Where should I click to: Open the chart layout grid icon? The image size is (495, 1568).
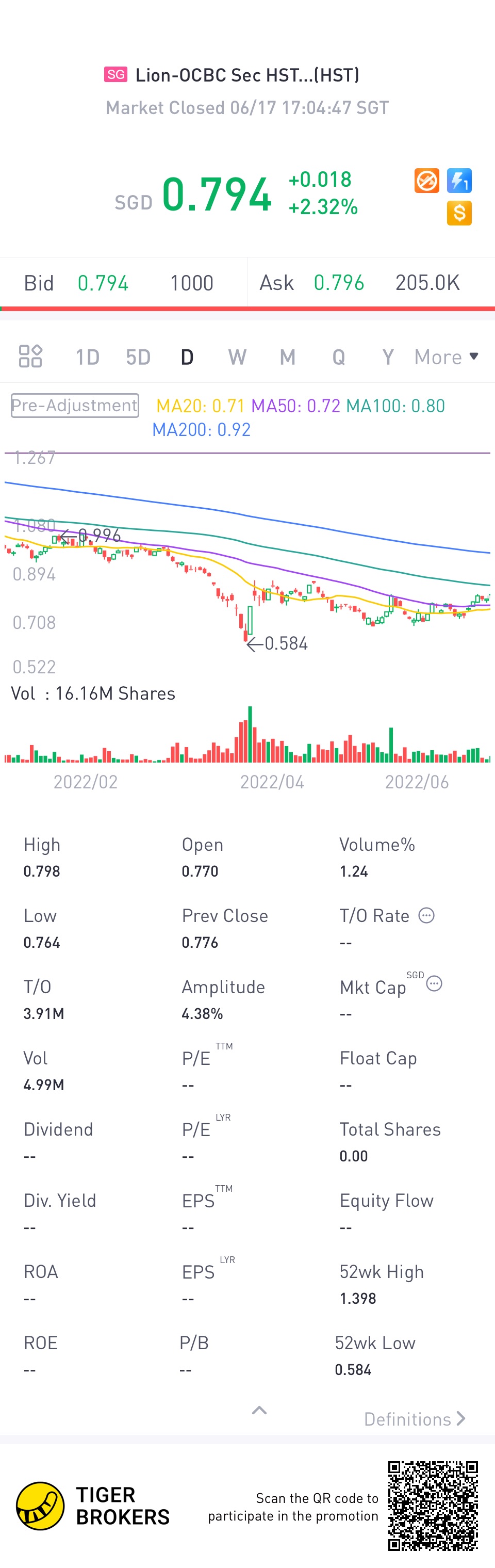30,356
